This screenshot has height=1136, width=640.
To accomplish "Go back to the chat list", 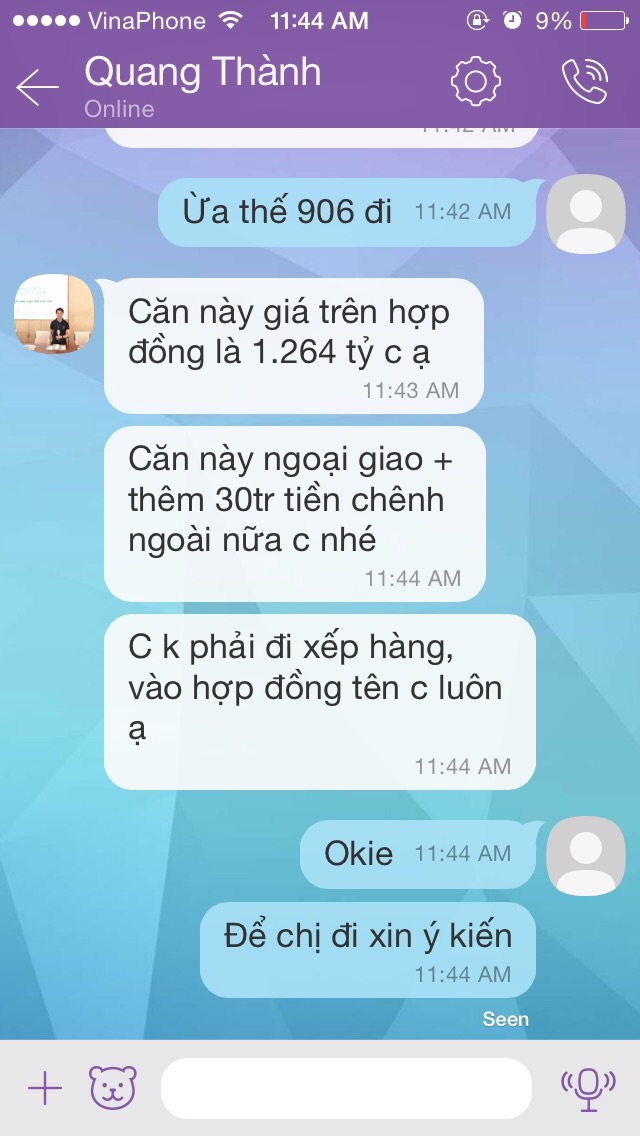I will (x=36, y=88).
